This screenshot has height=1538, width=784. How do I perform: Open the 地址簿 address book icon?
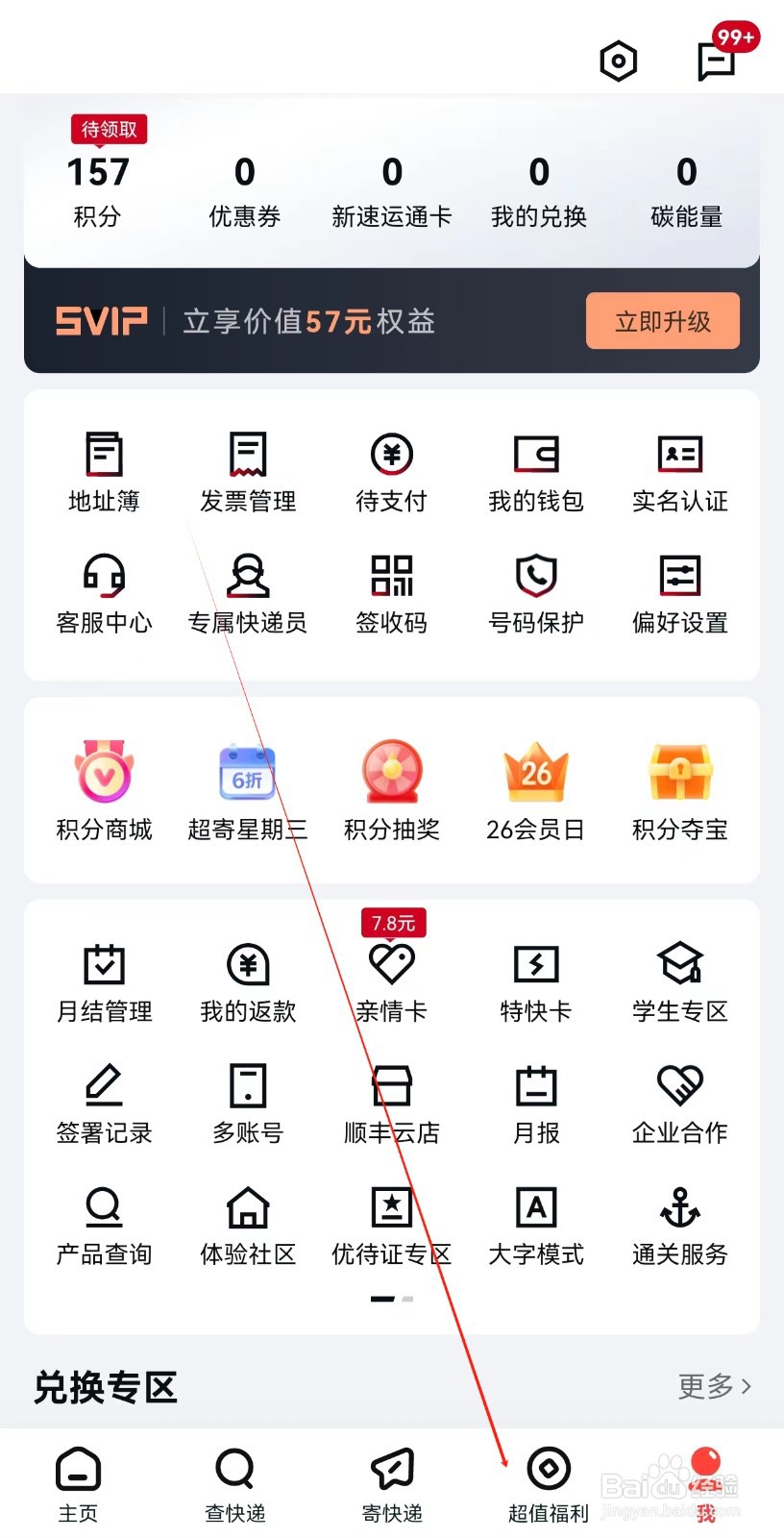(104, 471)
